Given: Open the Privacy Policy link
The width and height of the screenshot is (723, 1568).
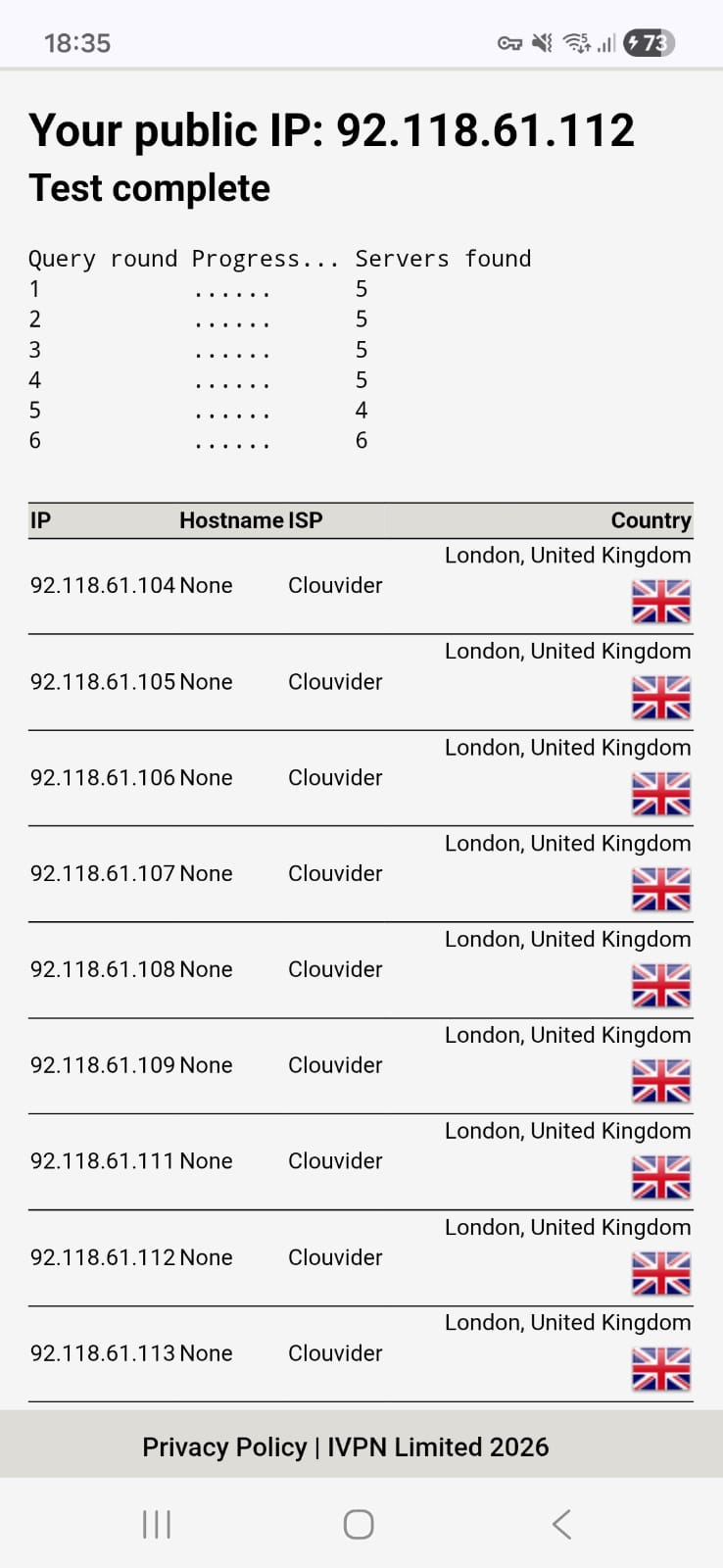Looking at the screenshot, I should [224, 1446].
